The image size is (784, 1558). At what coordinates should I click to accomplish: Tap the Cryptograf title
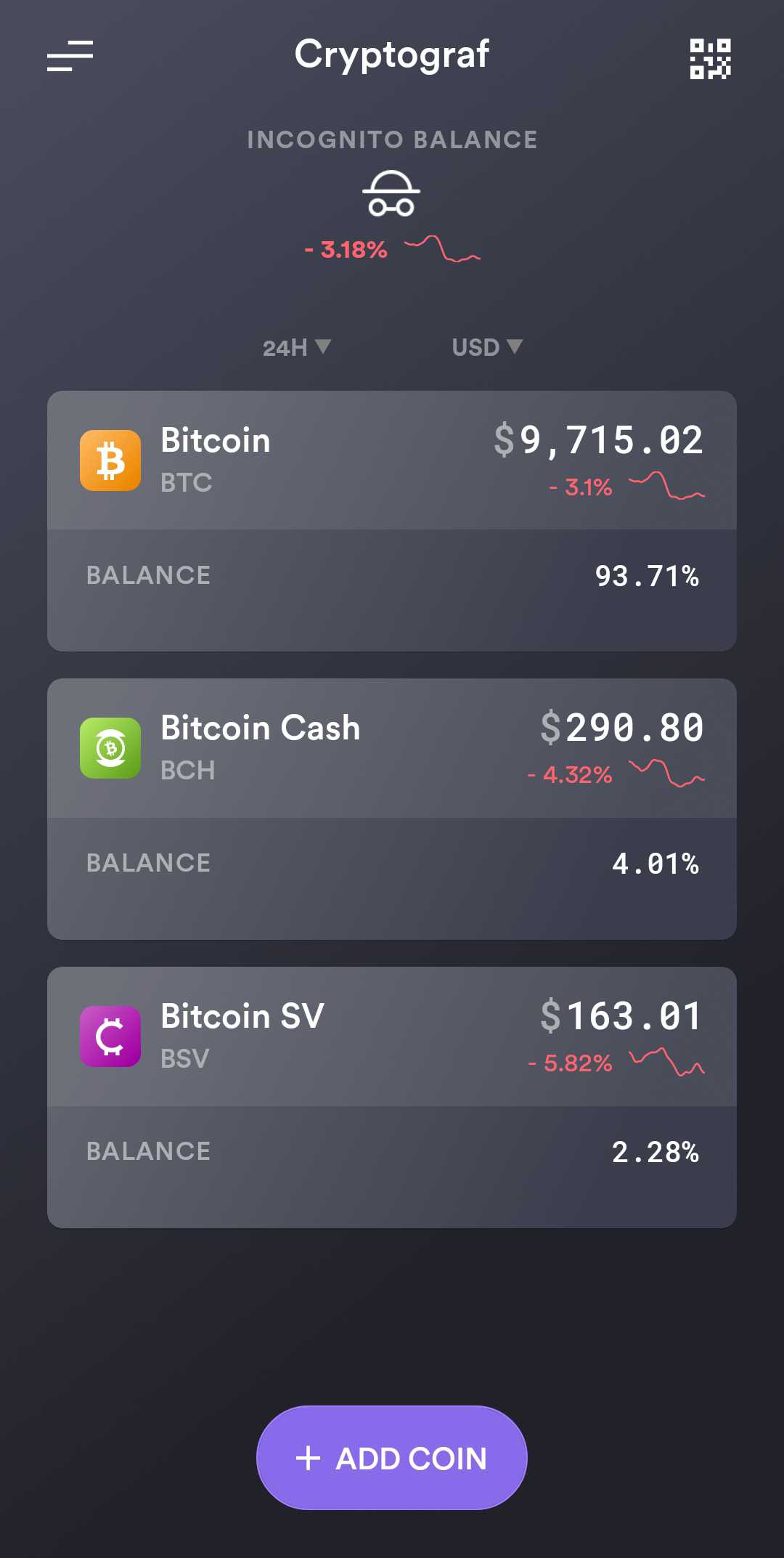391,54
